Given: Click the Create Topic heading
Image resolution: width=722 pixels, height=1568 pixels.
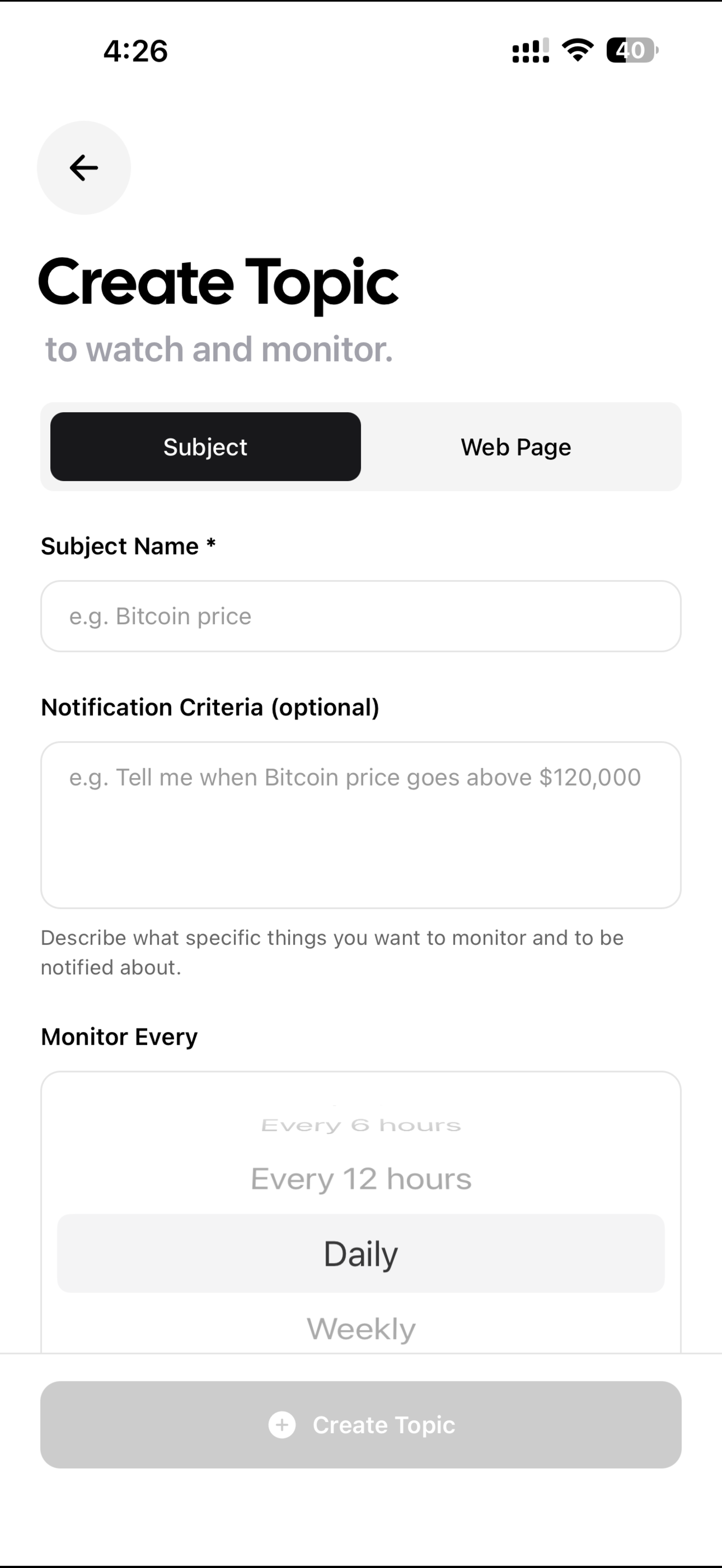Looking at the screenshot, I should pos(219,281).
